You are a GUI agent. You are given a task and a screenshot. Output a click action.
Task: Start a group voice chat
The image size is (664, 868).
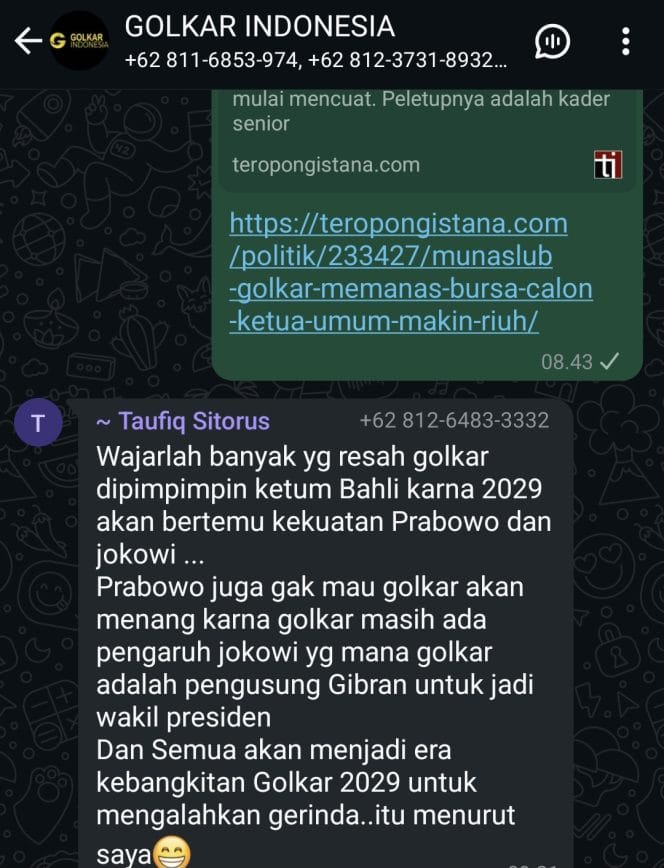[552, 41]
